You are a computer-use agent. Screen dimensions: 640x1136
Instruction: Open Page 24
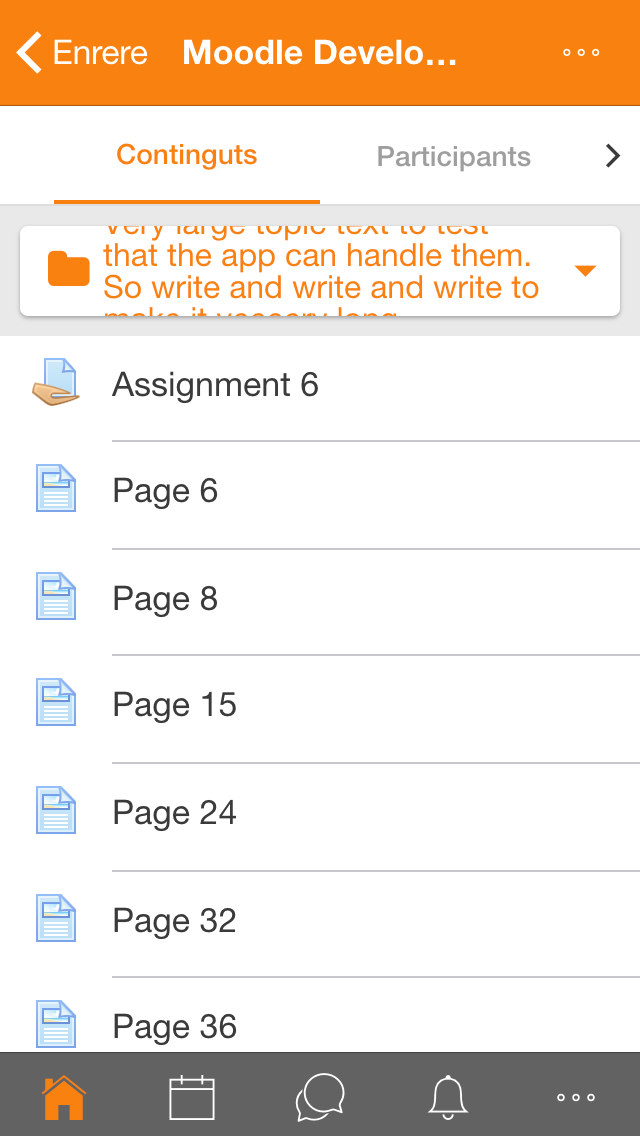(x=320, y=813)
